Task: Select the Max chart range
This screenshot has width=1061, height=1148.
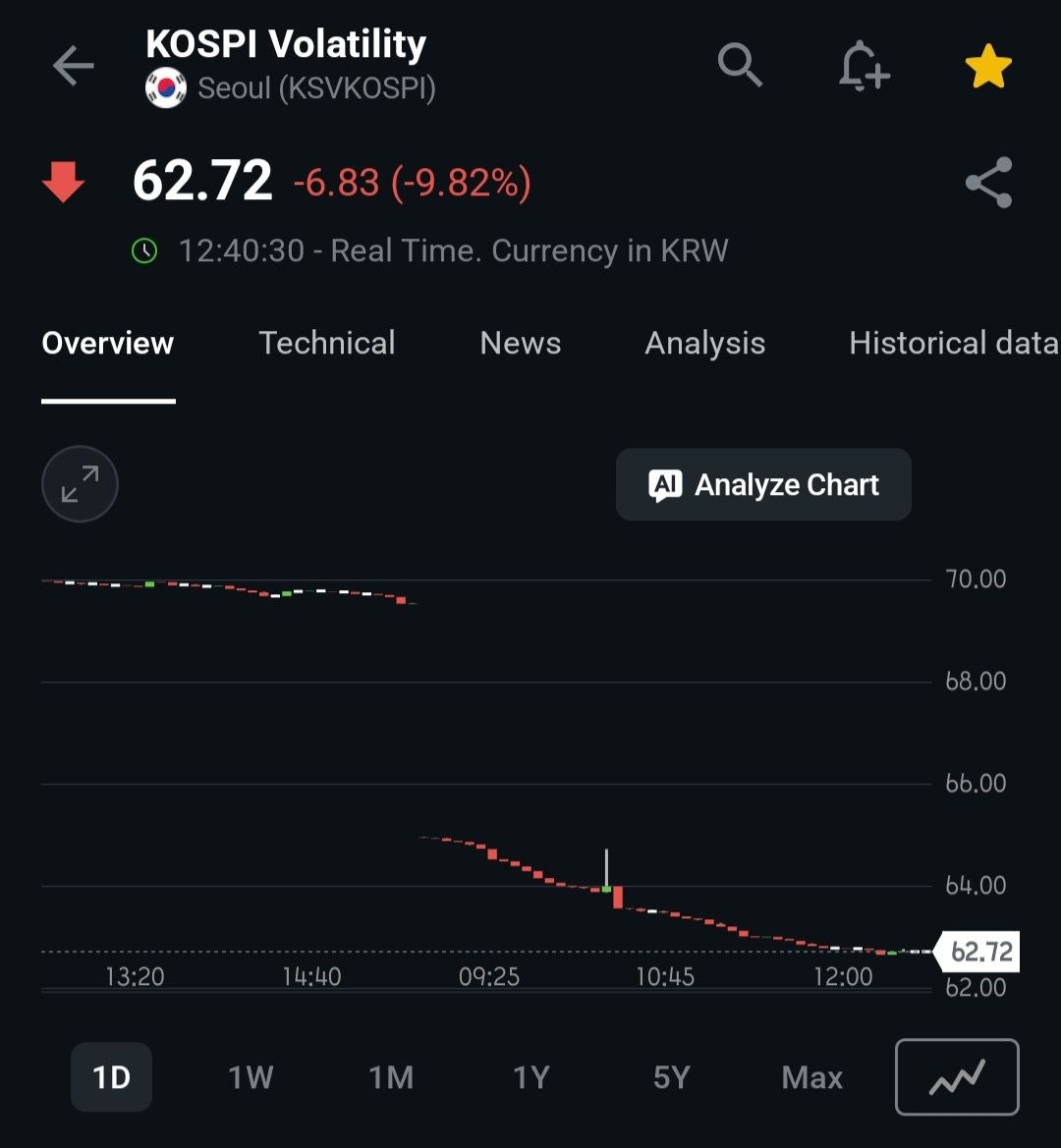Action: 812,1077
